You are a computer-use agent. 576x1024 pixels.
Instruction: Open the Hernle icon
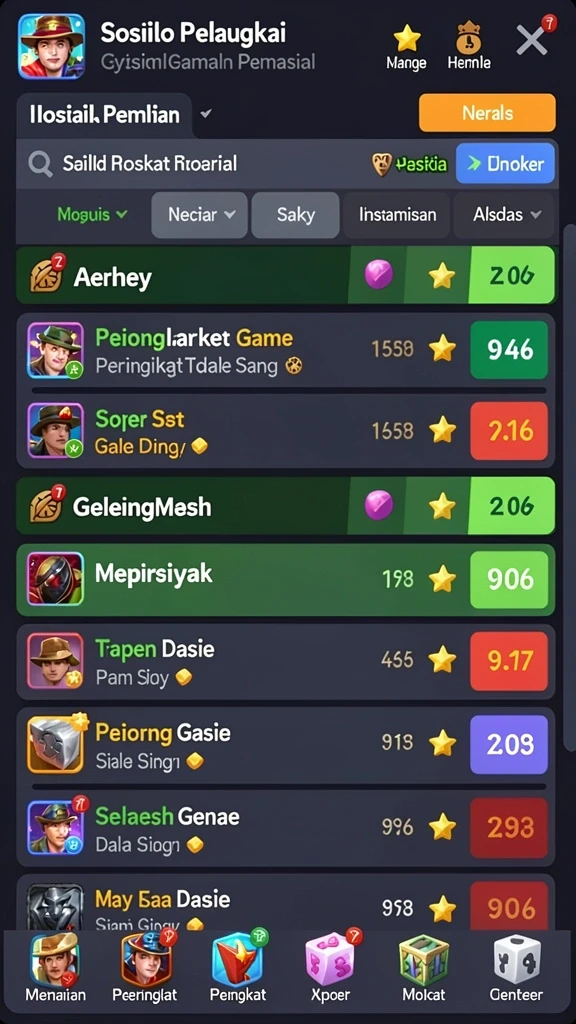[469, 47]
